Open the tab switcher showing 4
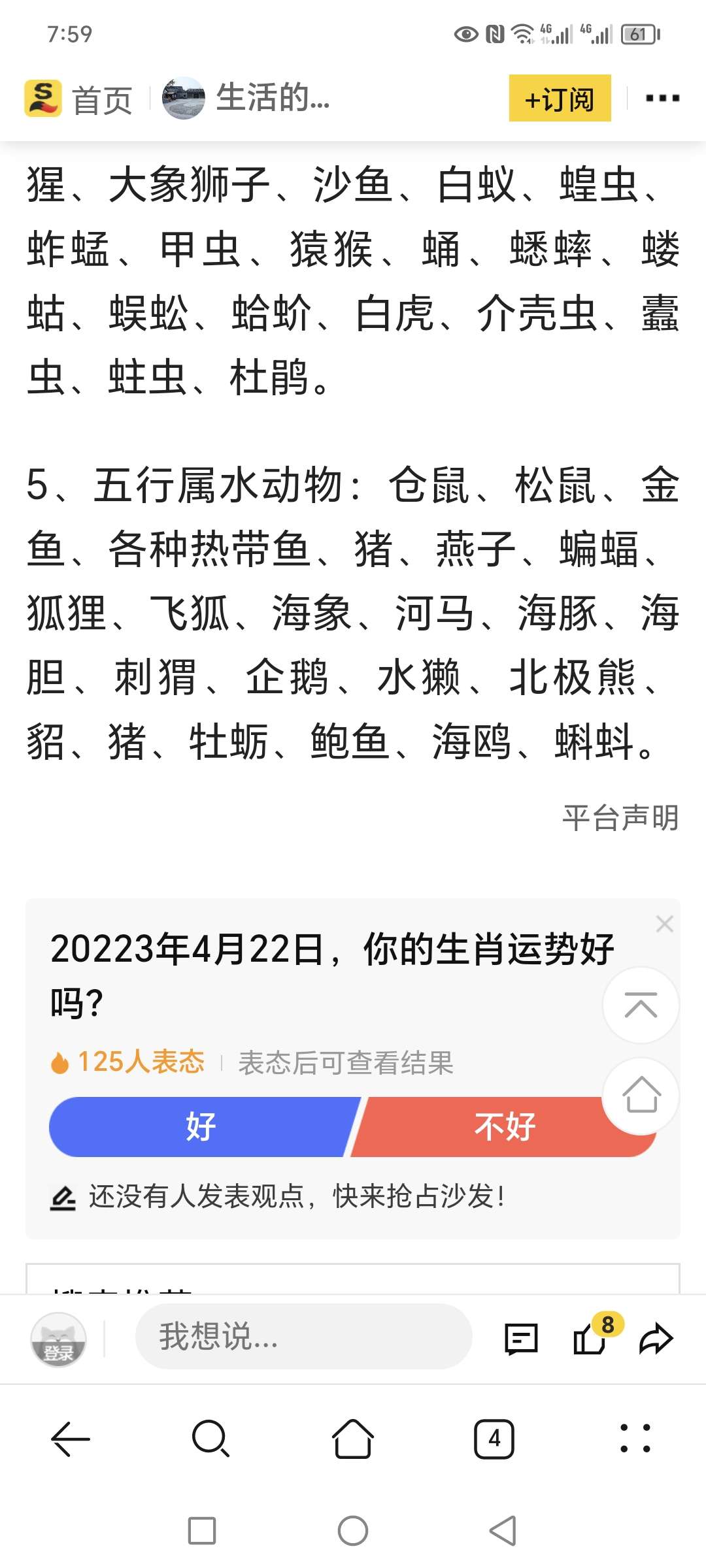Viewport: 706px width, 1568px height. point(494,1439)
